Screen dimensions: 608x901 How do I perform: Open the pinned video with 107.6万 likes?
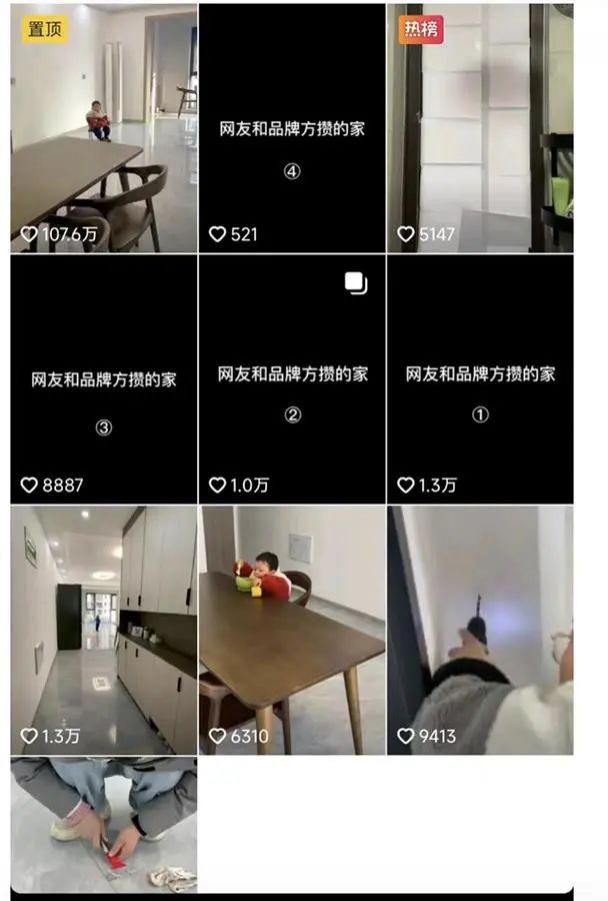[x=104, y=127]
